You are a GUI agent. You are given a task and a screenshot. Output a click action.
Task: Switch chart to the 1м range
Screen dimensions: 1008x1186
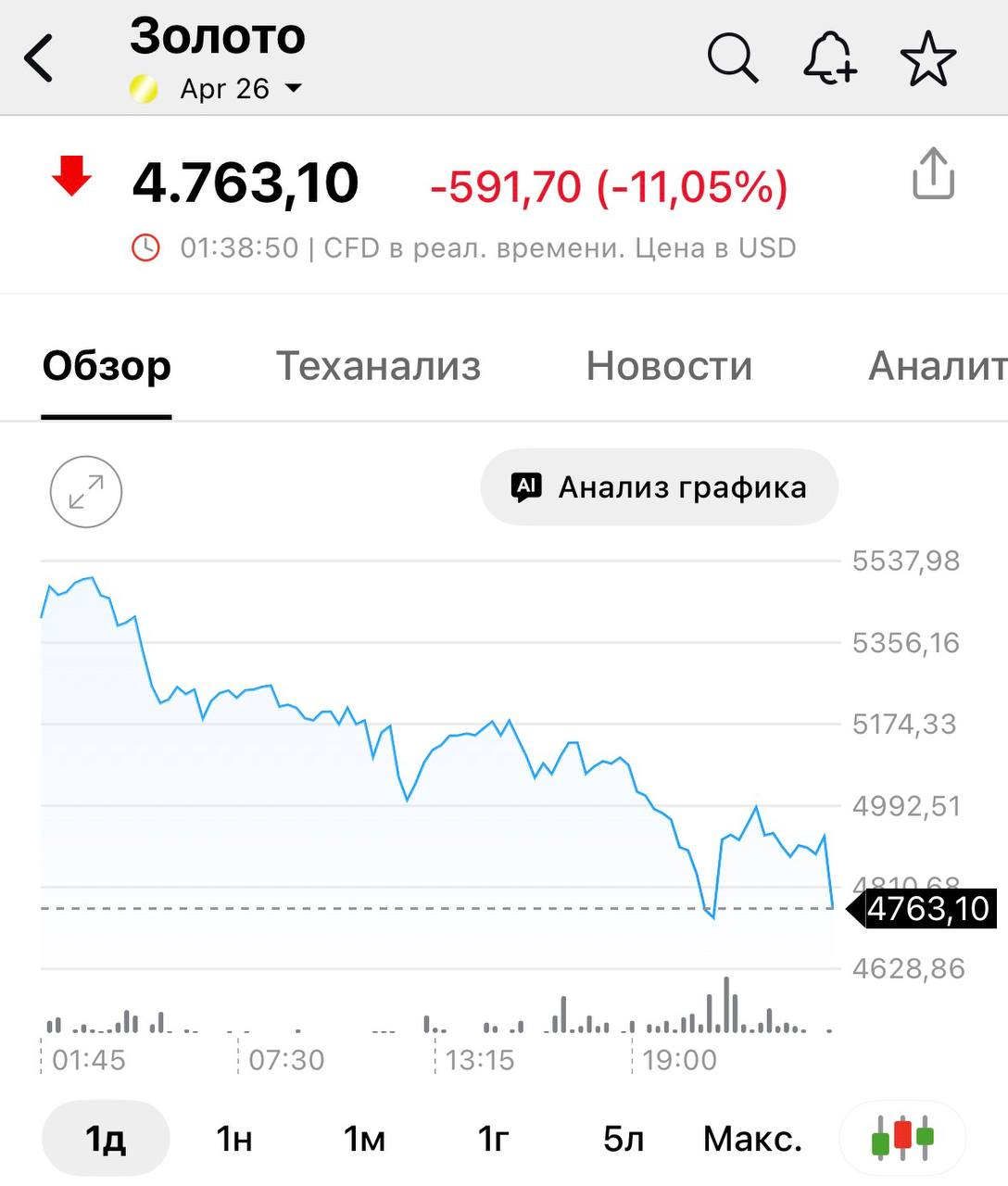point(364,1139)
